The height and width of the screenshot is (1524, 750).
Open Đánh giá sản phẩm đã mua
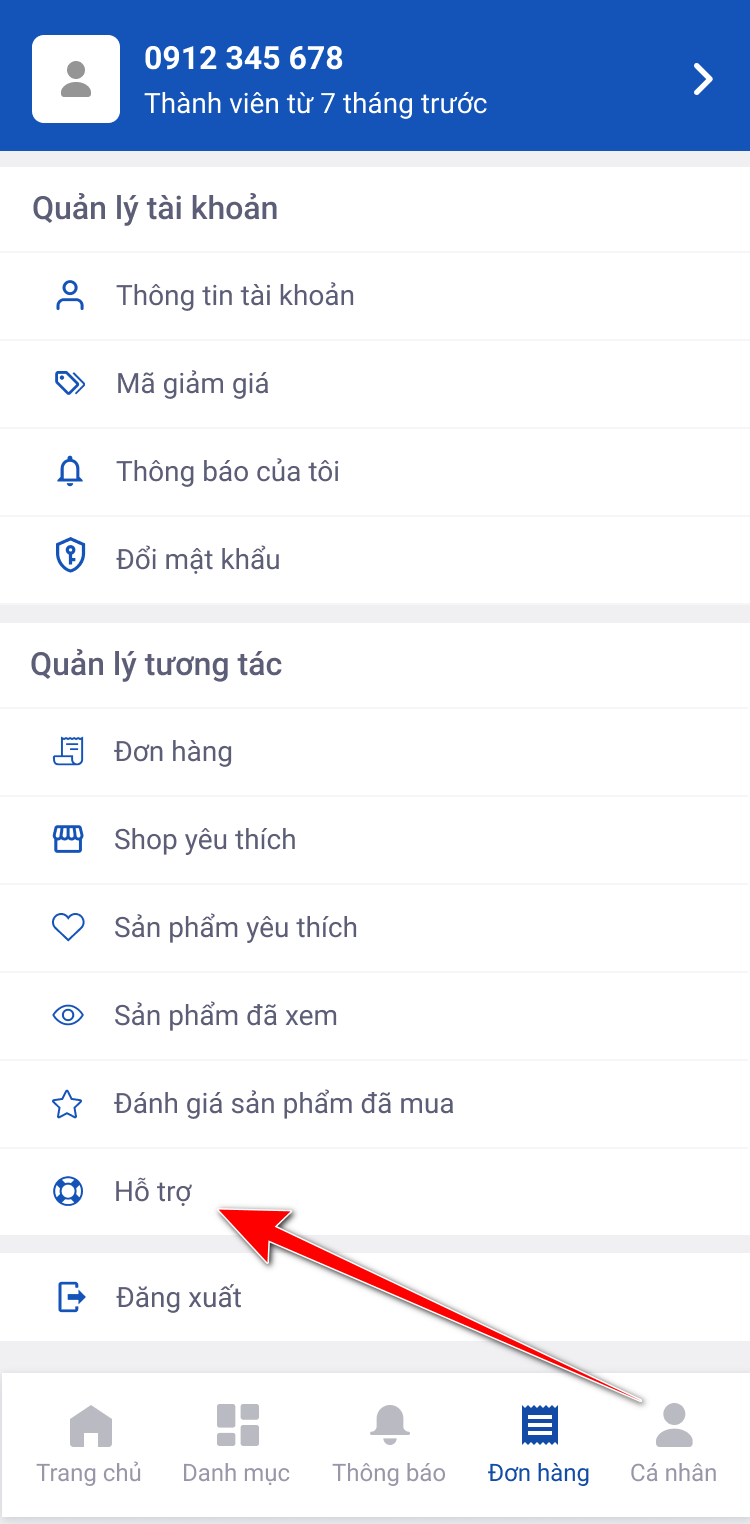tap(375, 1104)
